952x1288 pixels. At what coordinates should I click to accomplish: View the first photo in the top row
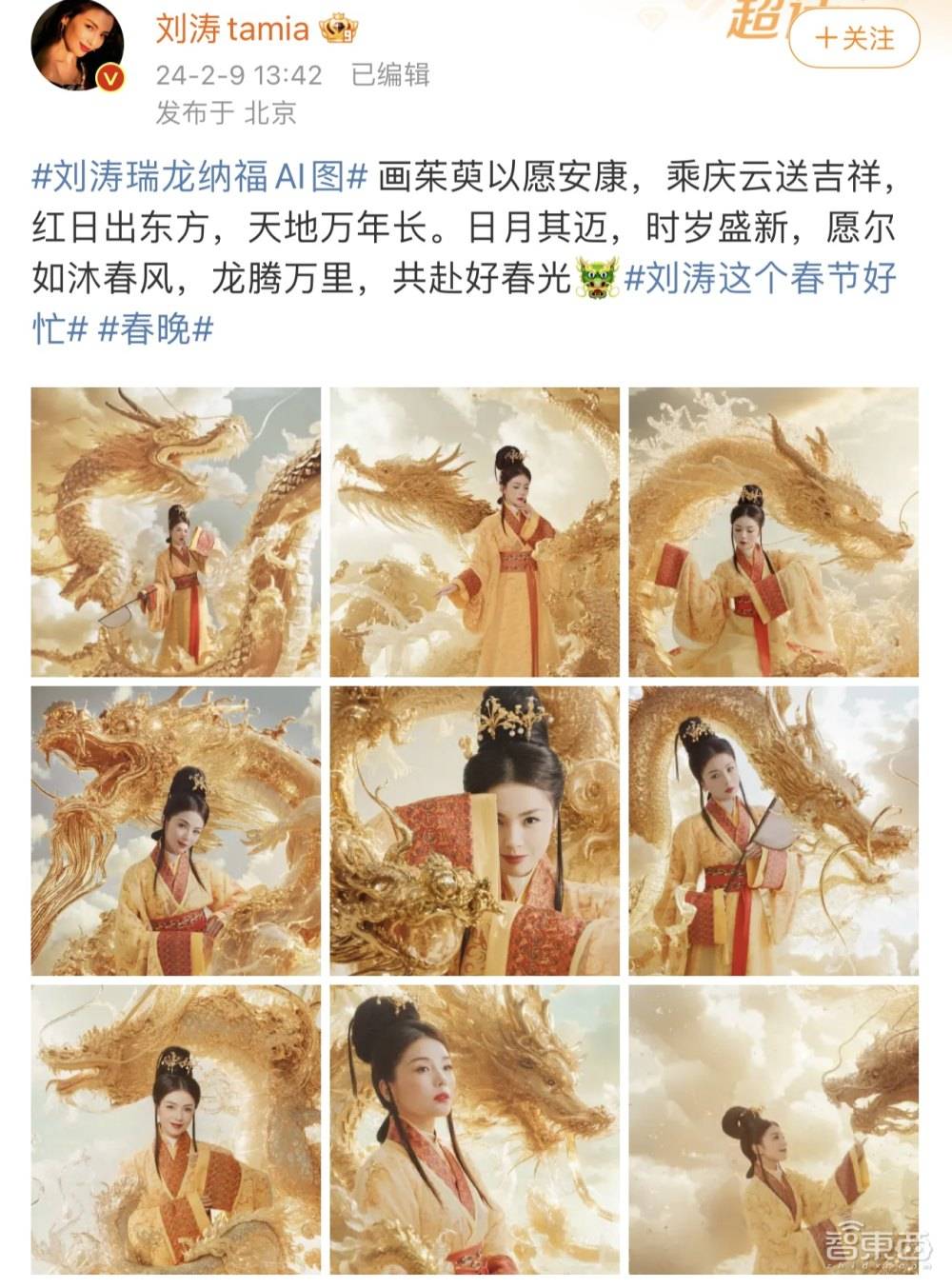(175, 532)
